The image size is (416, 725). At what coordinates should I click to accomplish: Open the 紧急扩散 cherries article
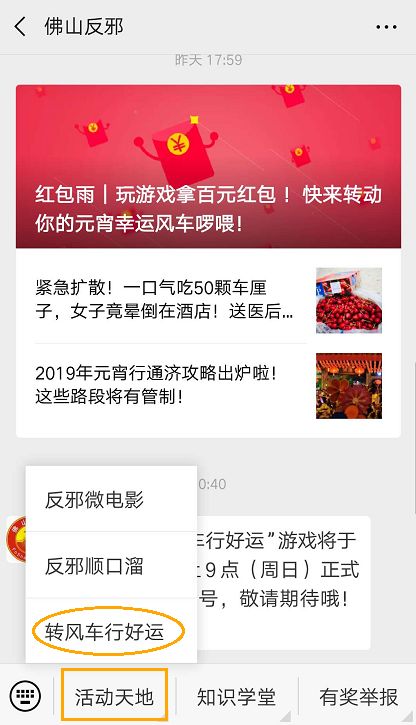208,300
